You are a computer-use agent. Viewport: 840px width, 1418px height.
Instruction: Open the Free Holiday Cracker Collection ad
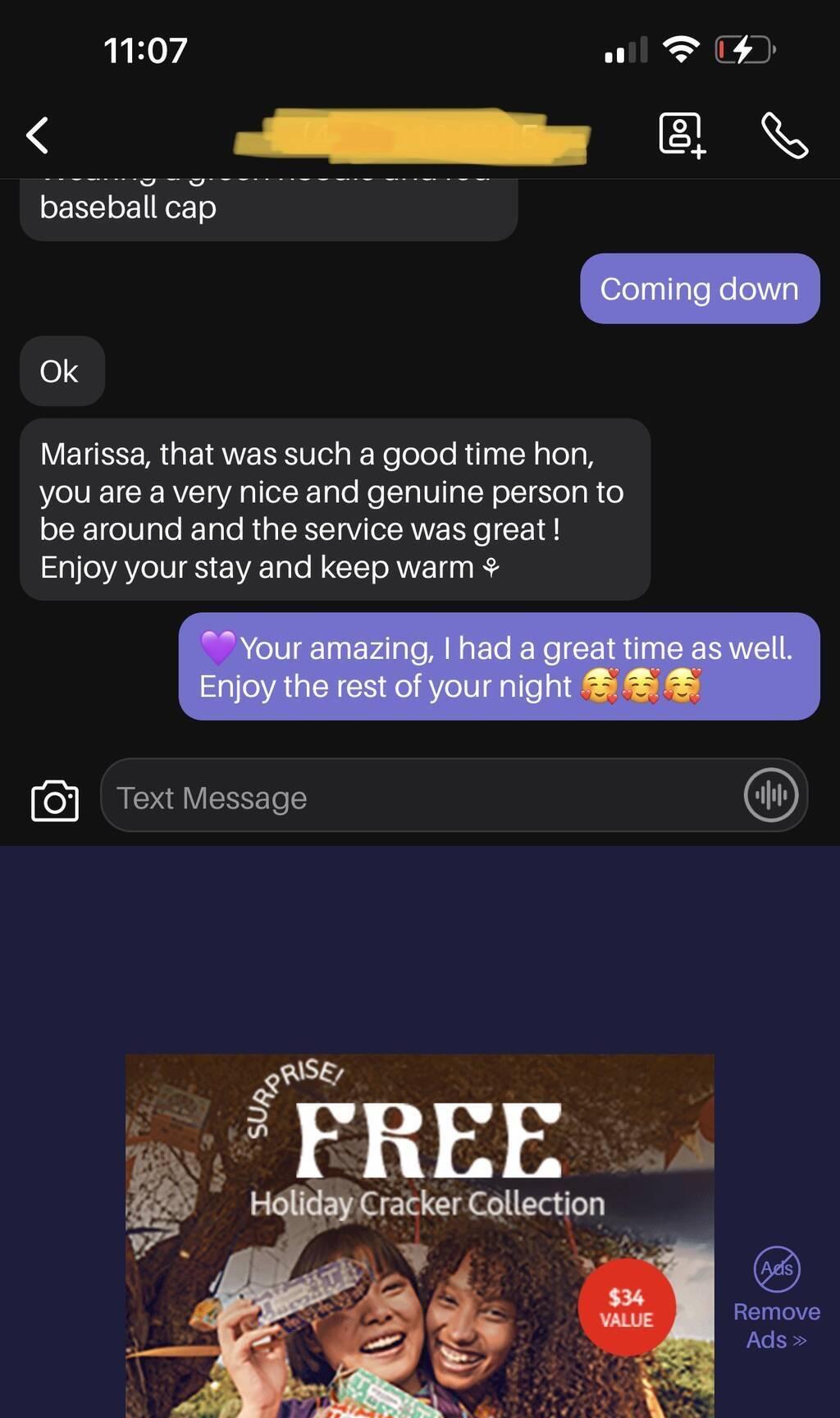[419, 1235]
